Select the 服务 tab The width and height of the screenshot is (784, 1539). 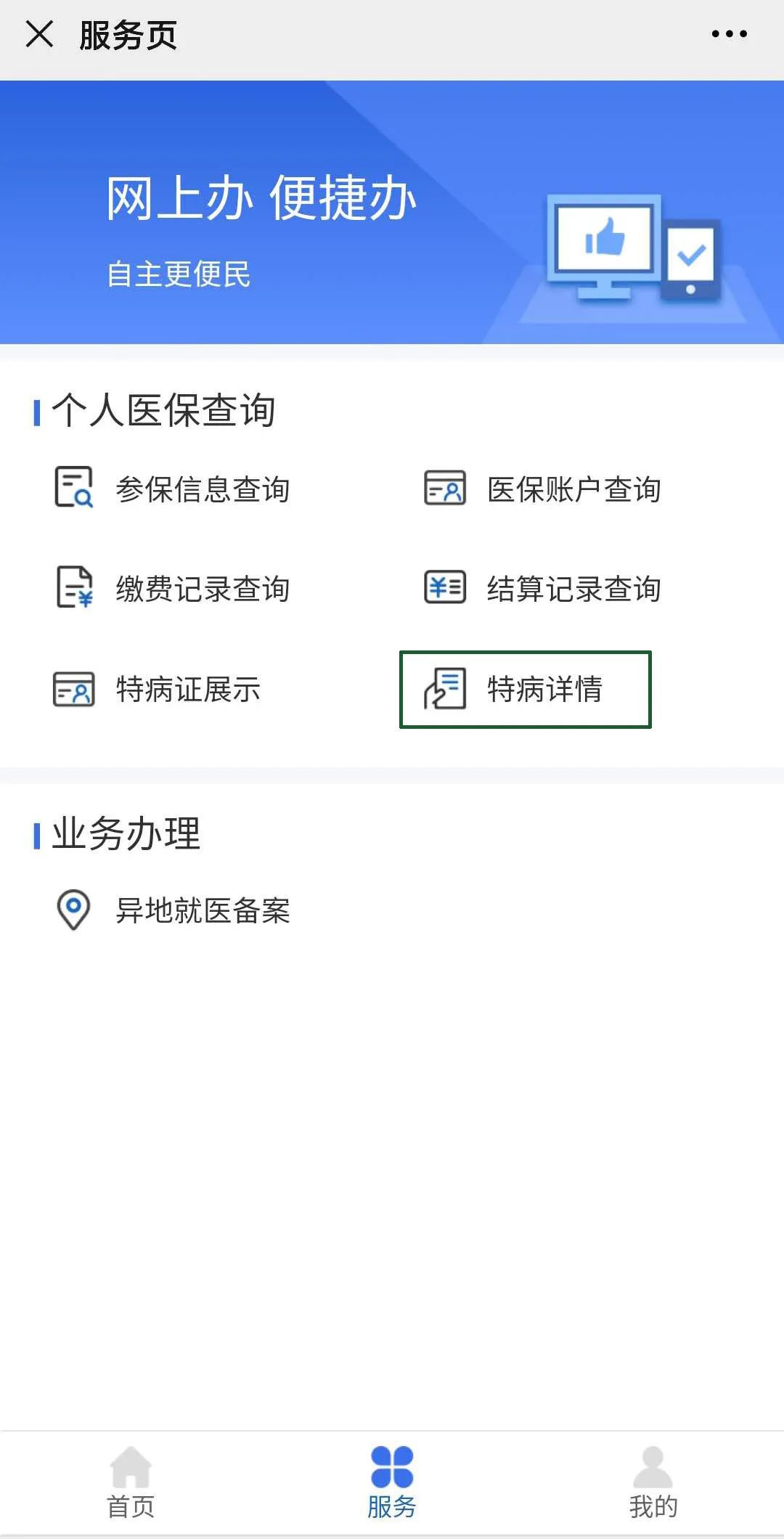point(392,1482)
